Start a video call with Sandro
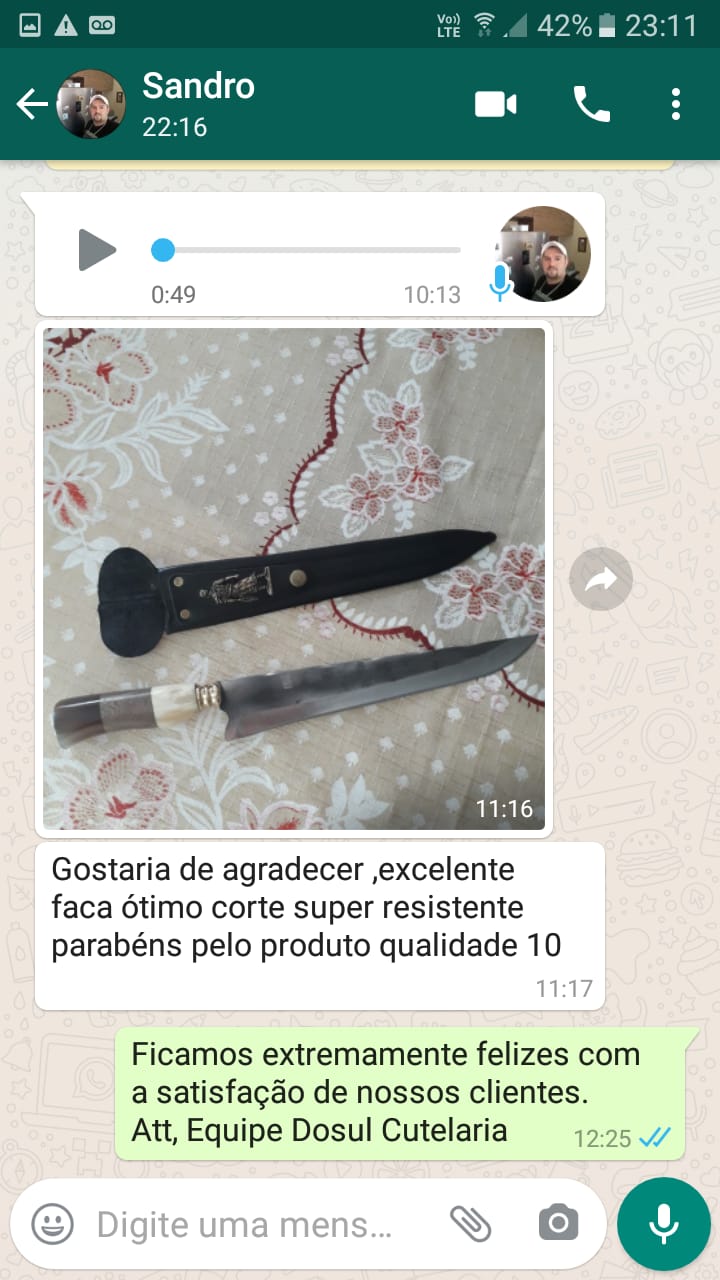 495,104
